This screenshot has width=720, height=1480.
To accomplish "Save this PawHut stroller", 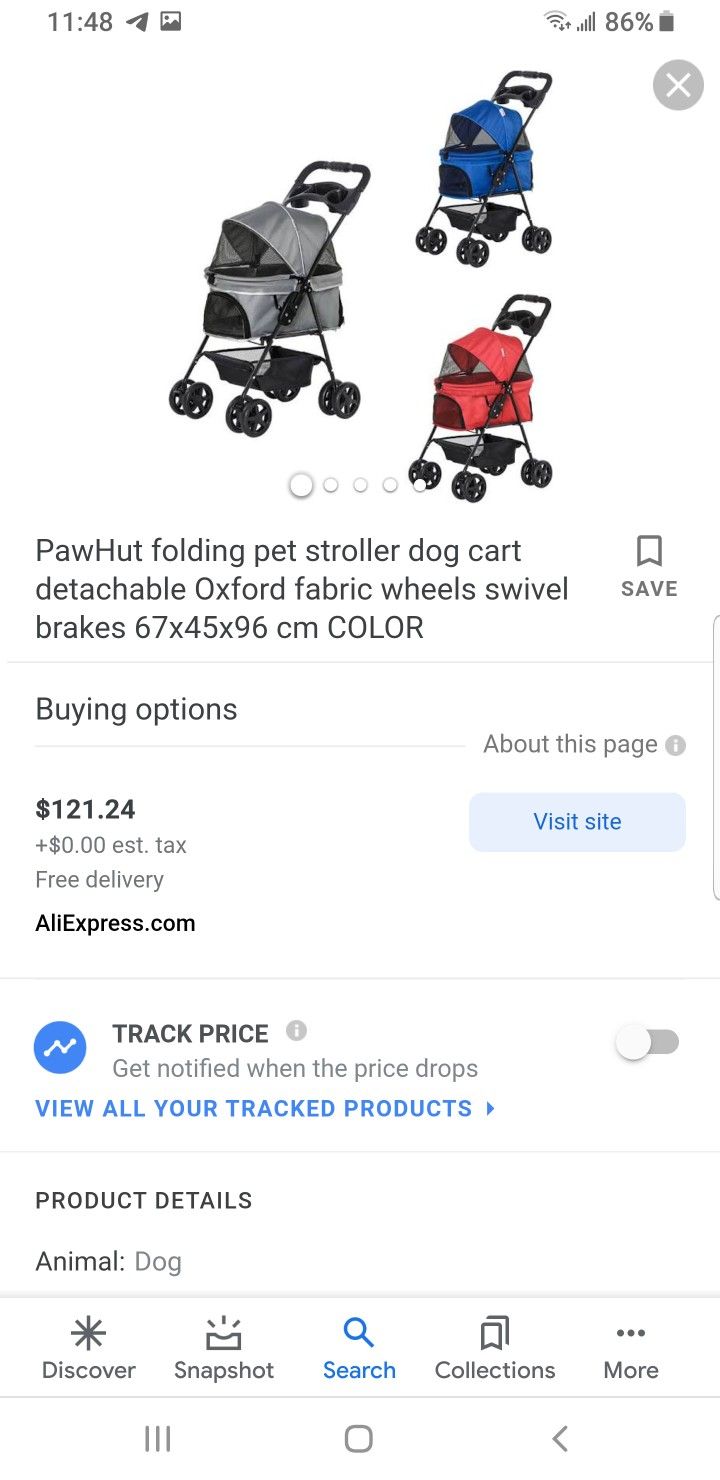I will click(649, 567).
